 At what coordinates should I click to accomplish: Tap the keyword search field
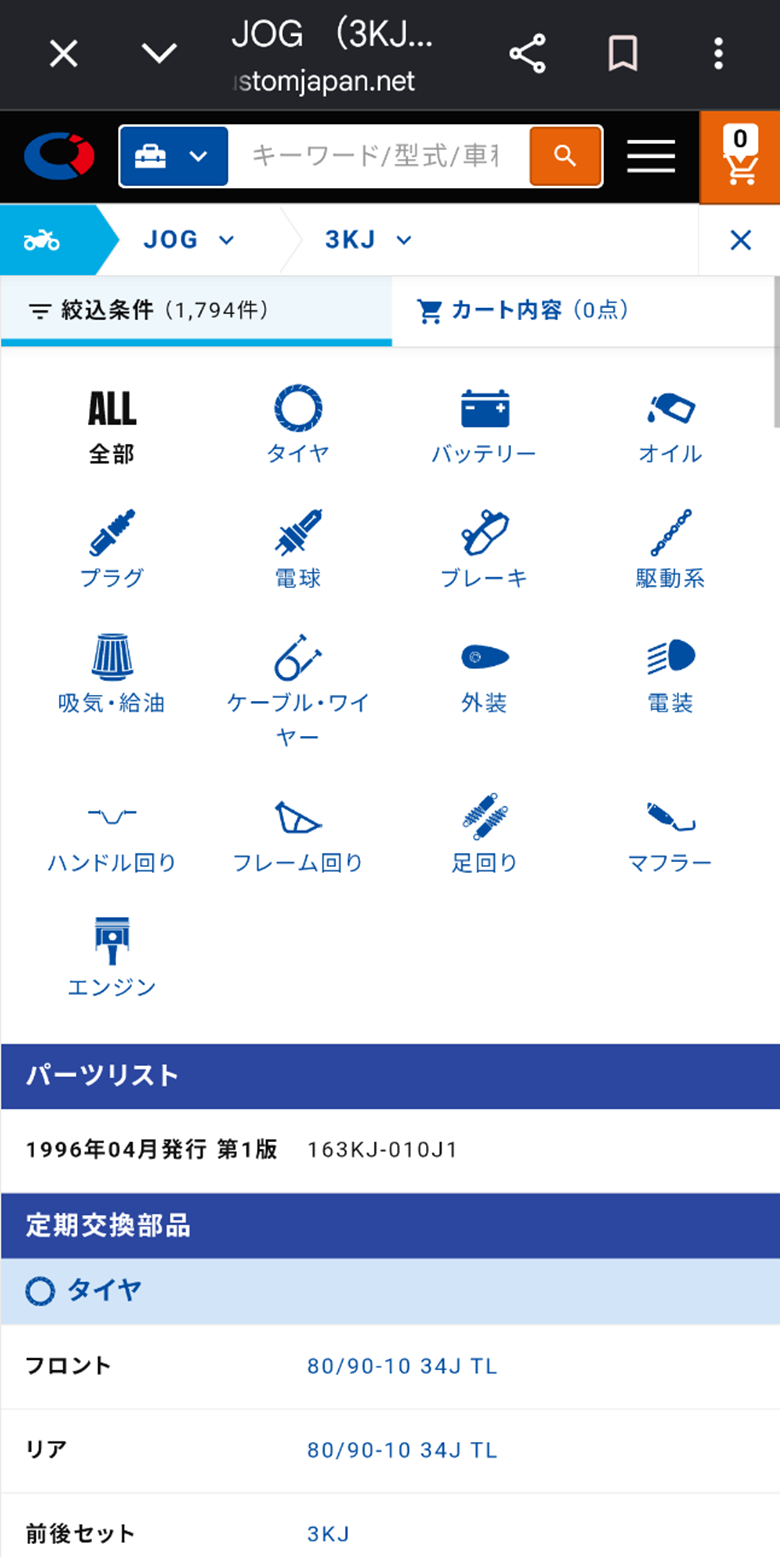[378, 156]
